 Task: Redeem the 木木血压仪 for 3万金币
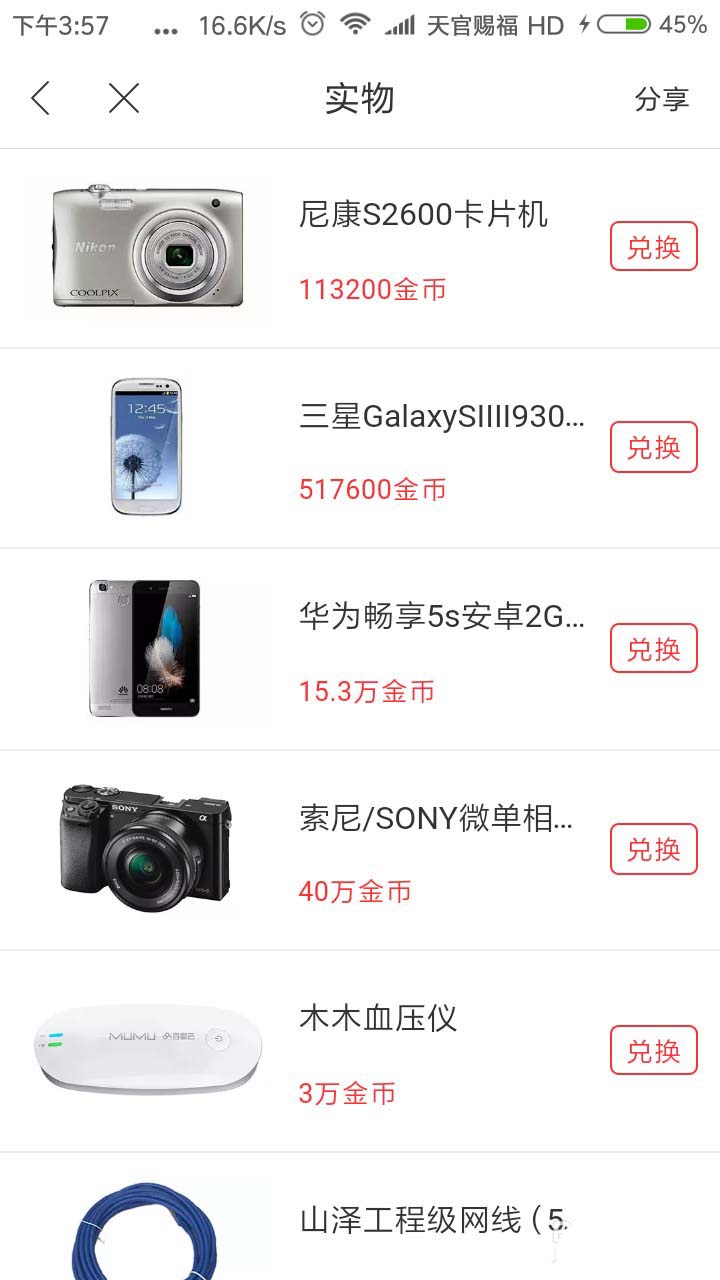point(653,1051)
